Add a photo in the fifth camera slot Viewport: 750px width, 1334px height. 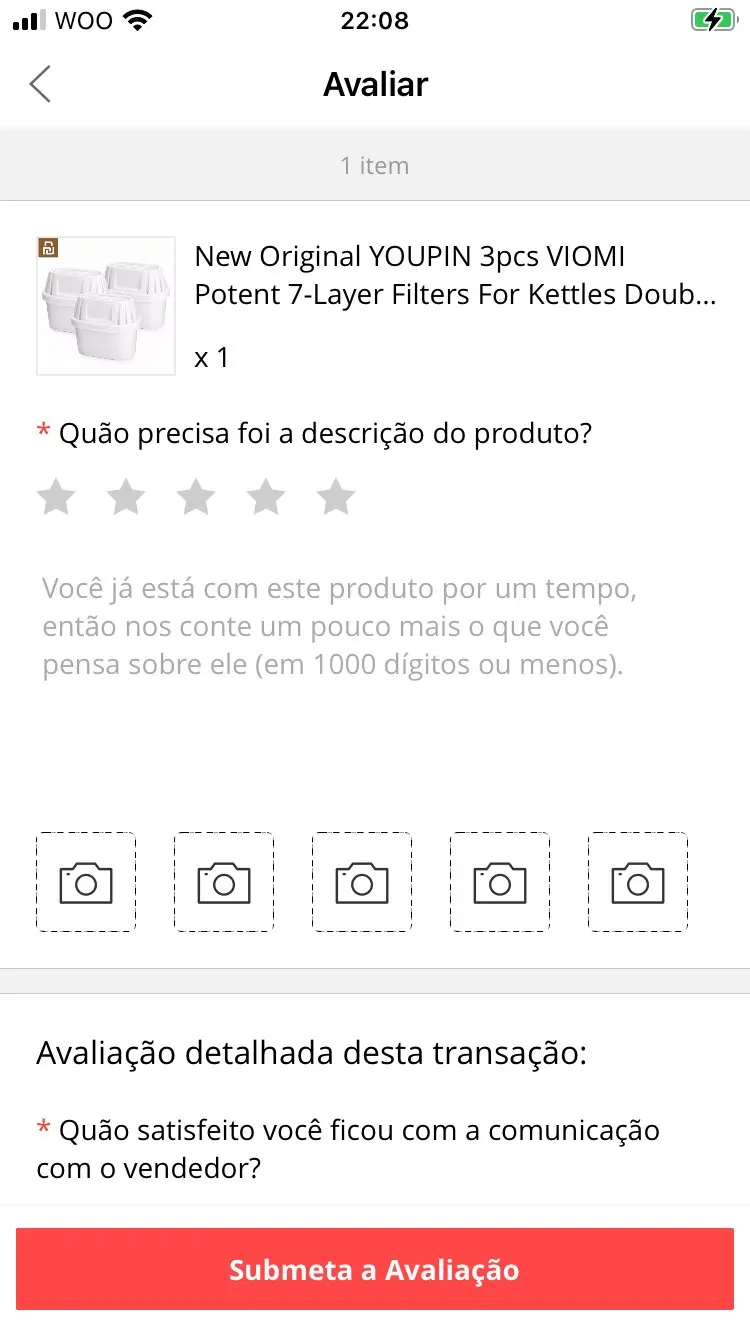click(x=638, y=882)
